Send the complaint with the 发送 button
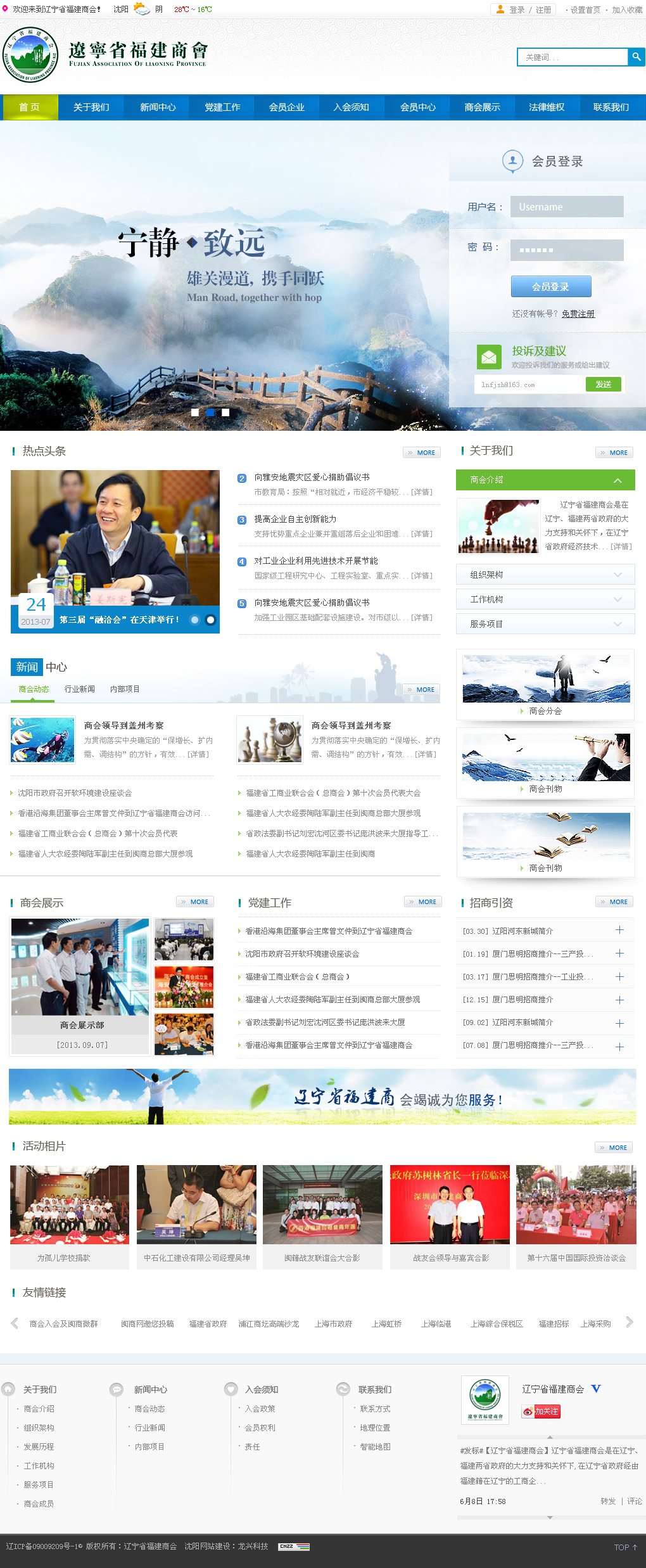Image resolution: width=646 pixels, height=1568 pixels. pyautogui.click(x=603, y=385)
